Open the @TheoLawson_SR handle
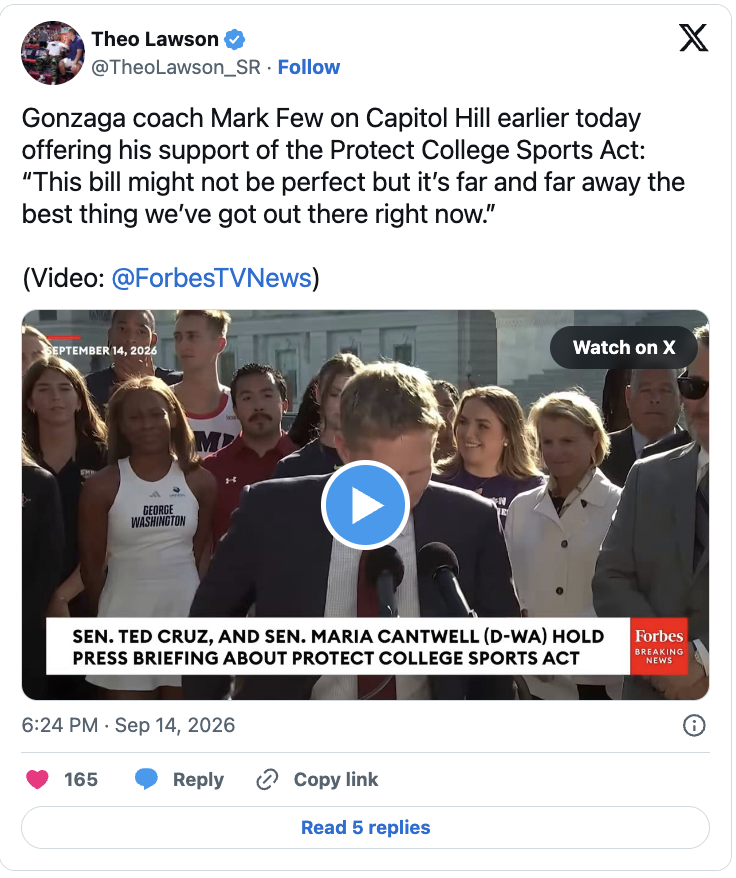Screen dimensions: 736x878 [176, 67]
